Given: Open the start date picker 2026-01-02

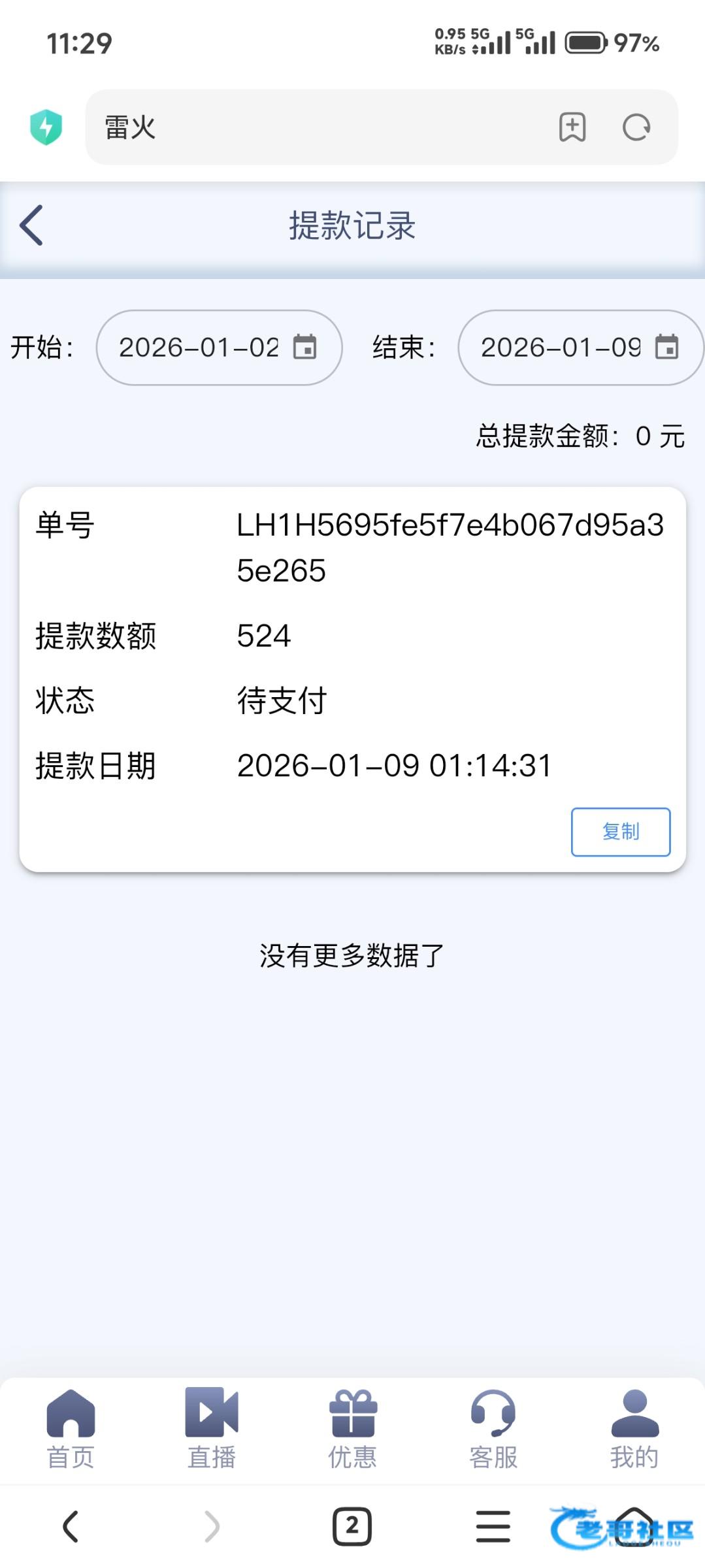Looking at the screenshot, I should pos(219,348).
